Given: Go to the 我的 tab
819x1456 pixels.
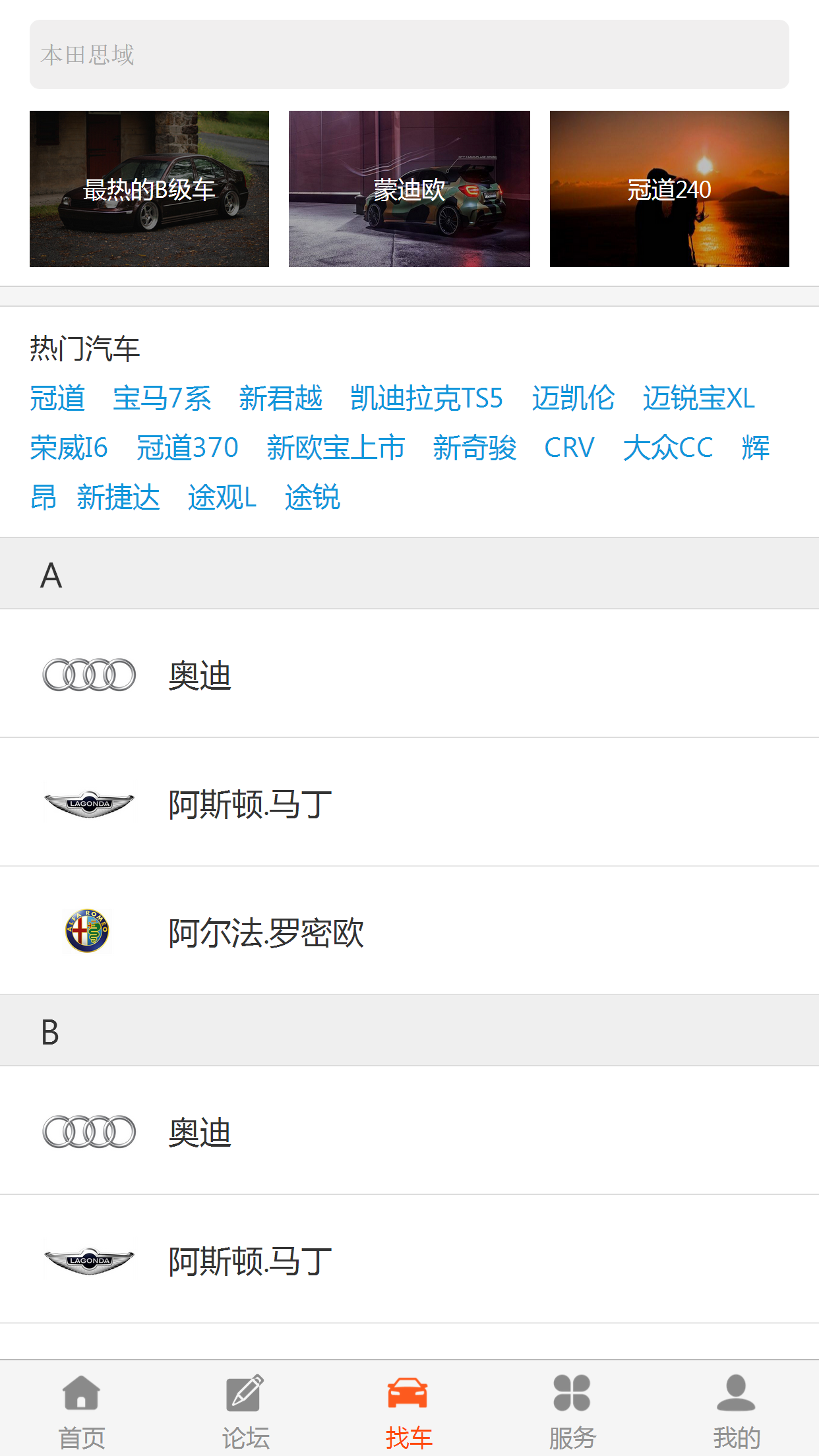Looking at the screenshot, I should [x=737, y=1410].
